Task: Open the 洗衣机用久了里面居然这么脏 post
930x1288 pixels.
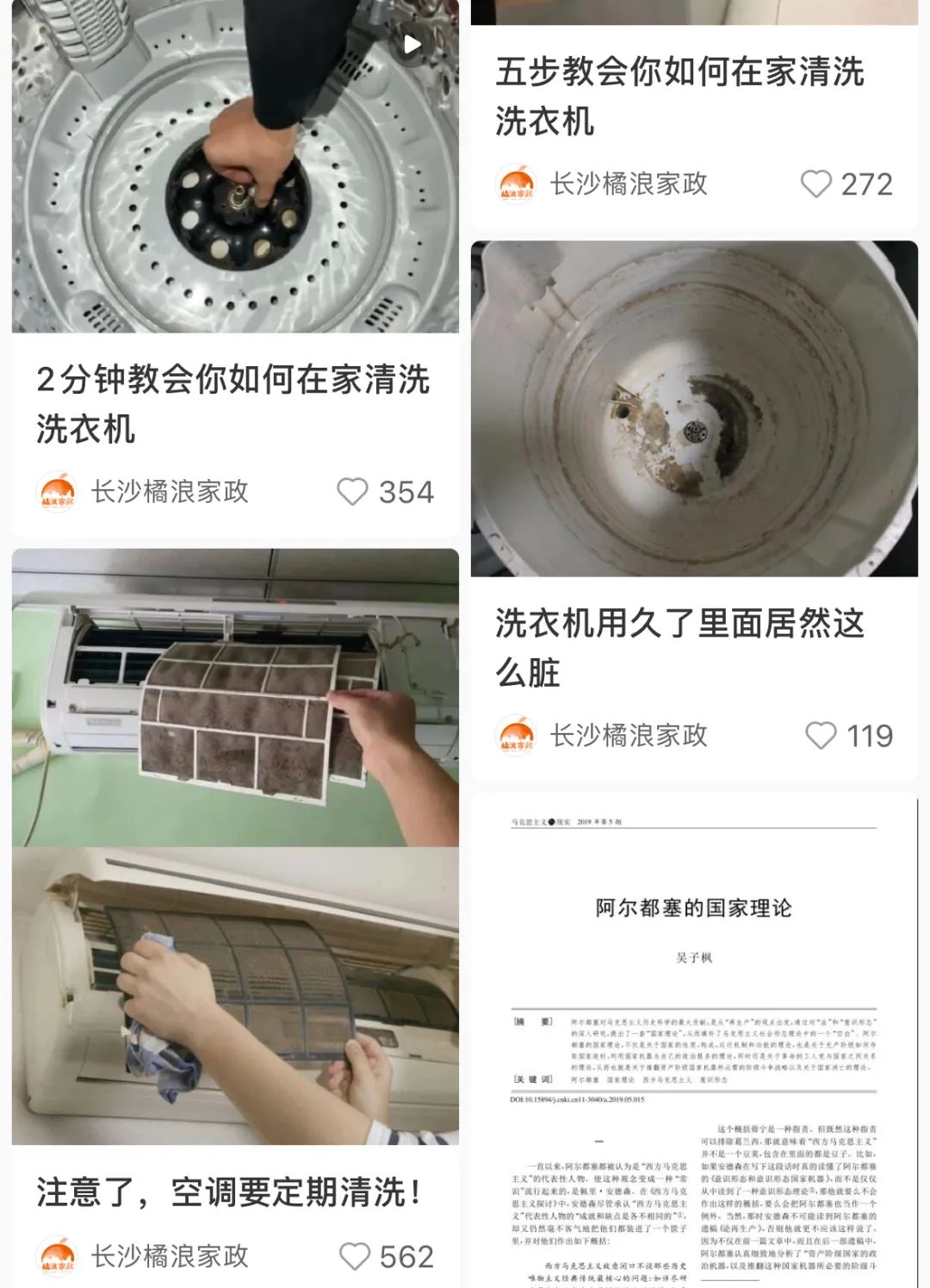Action: [x=694, y=408]
